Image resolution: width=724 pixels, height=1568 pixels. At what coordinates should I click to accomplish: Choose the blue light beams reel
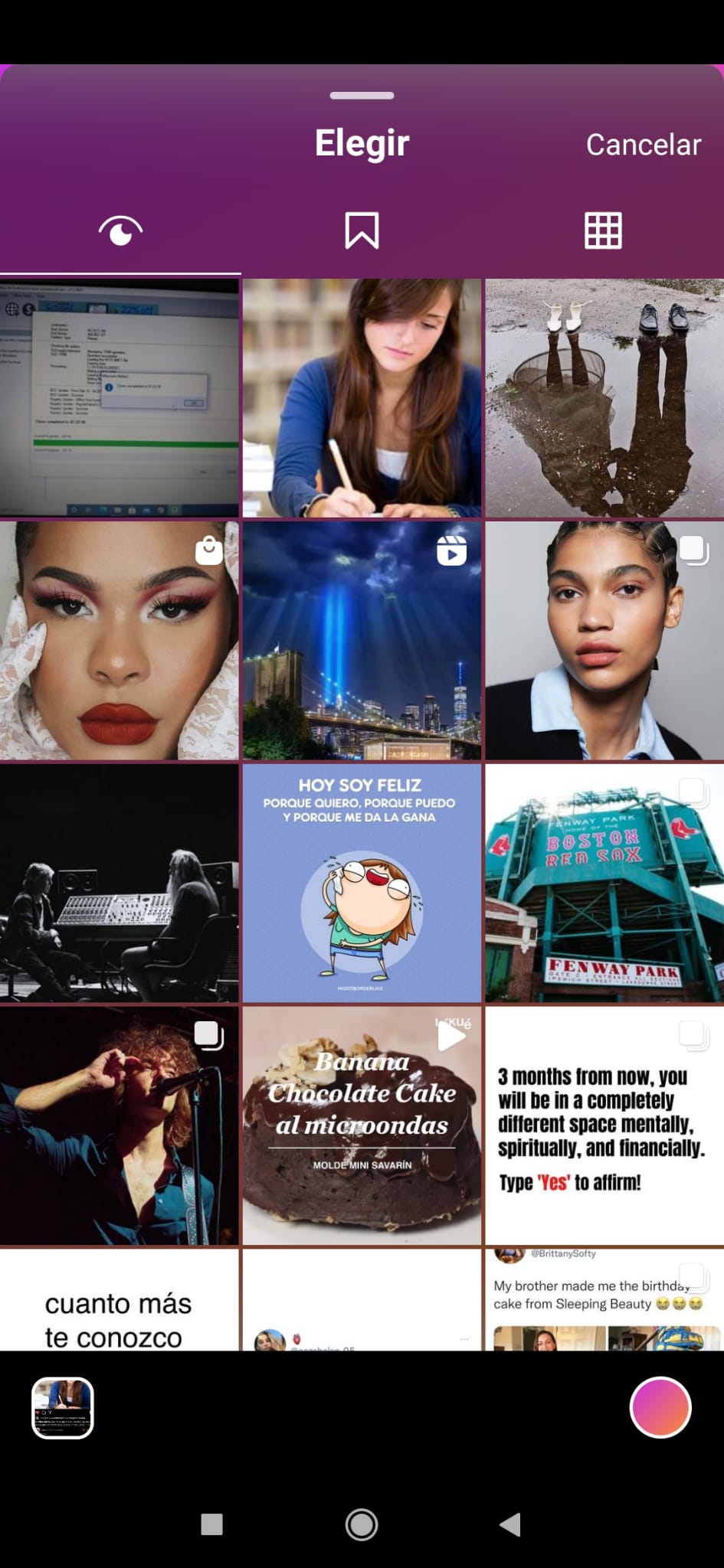pyautogui.click(x=362, y=641)
